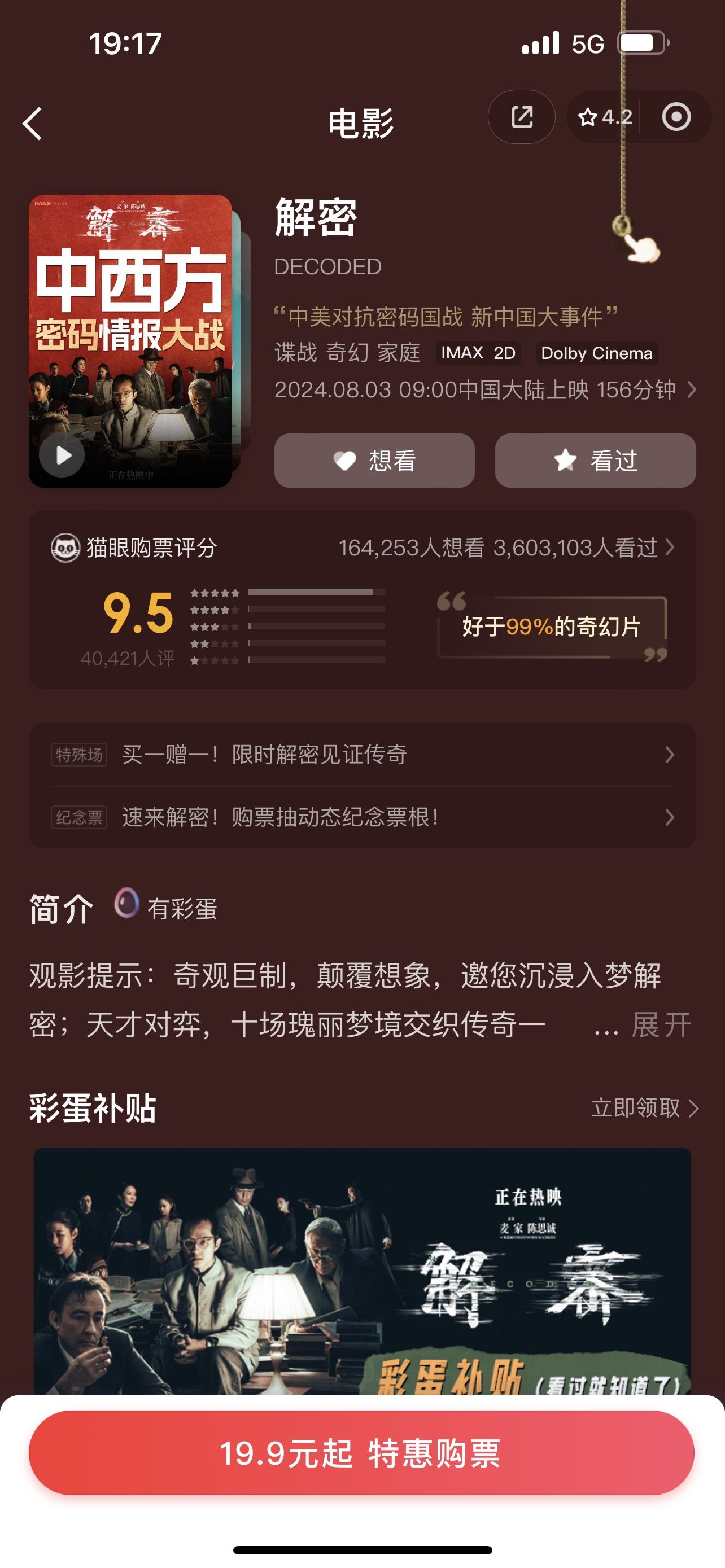Play the trailer on the movie poster
The image size is (725, 1568).
coord(62,455)
